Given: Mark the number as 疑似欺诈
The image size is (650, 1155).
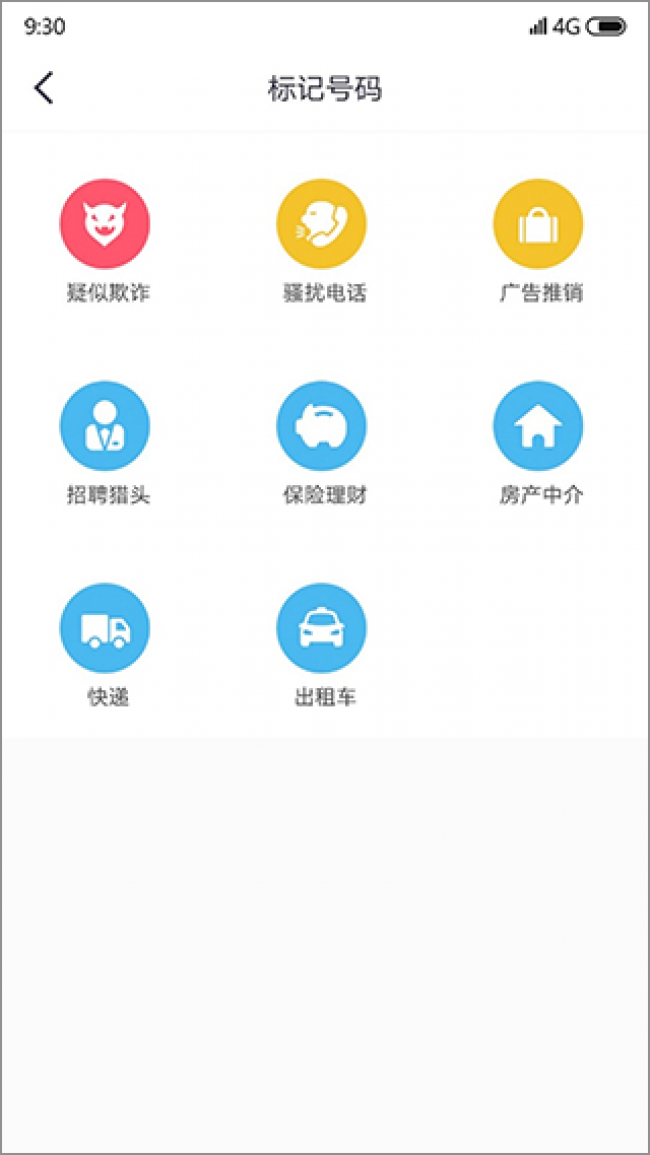Looking at the screenshot, I should tap(105, 224).
